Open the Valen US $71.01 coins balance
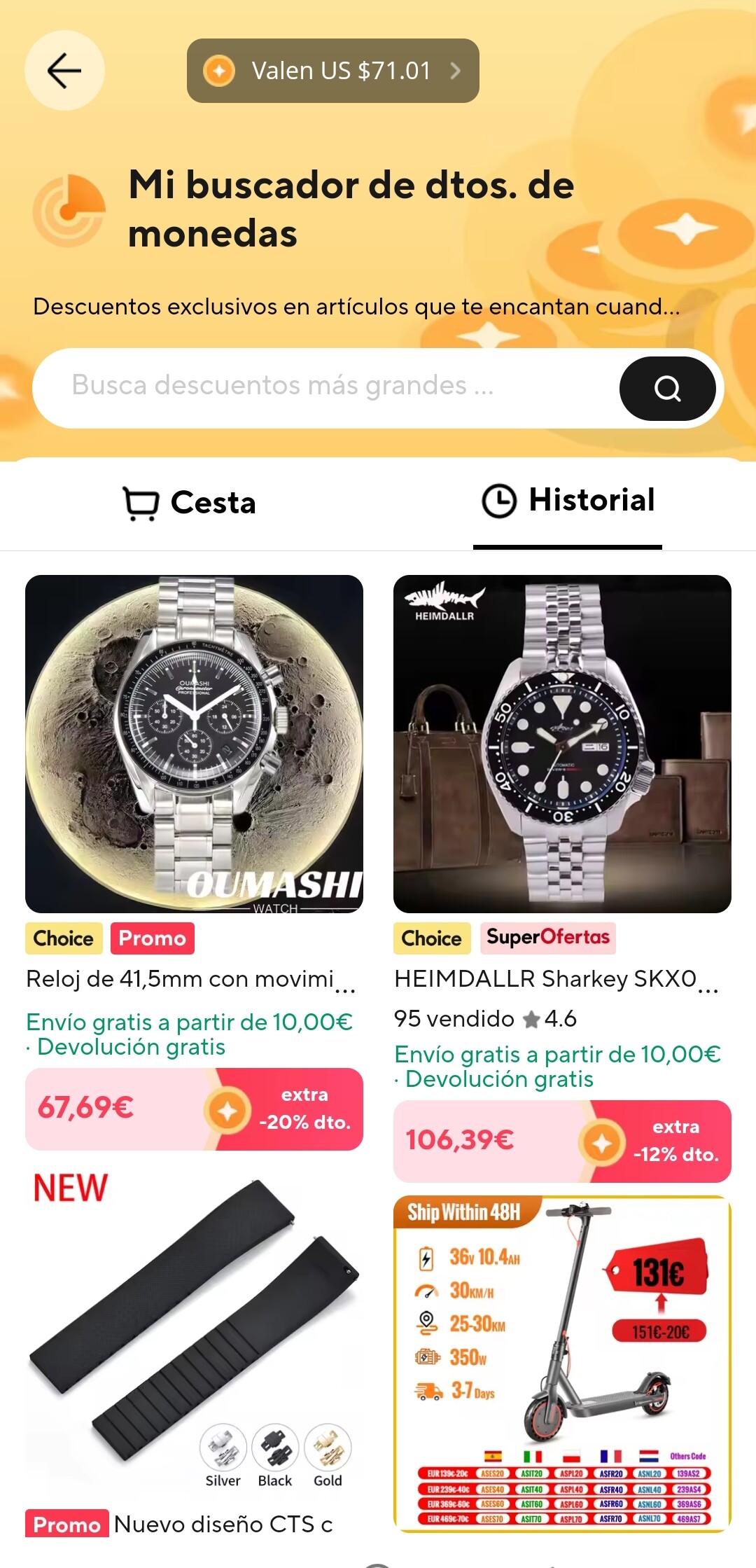Viewport: 756px width, 1568px height. click(x=332, y=71)
